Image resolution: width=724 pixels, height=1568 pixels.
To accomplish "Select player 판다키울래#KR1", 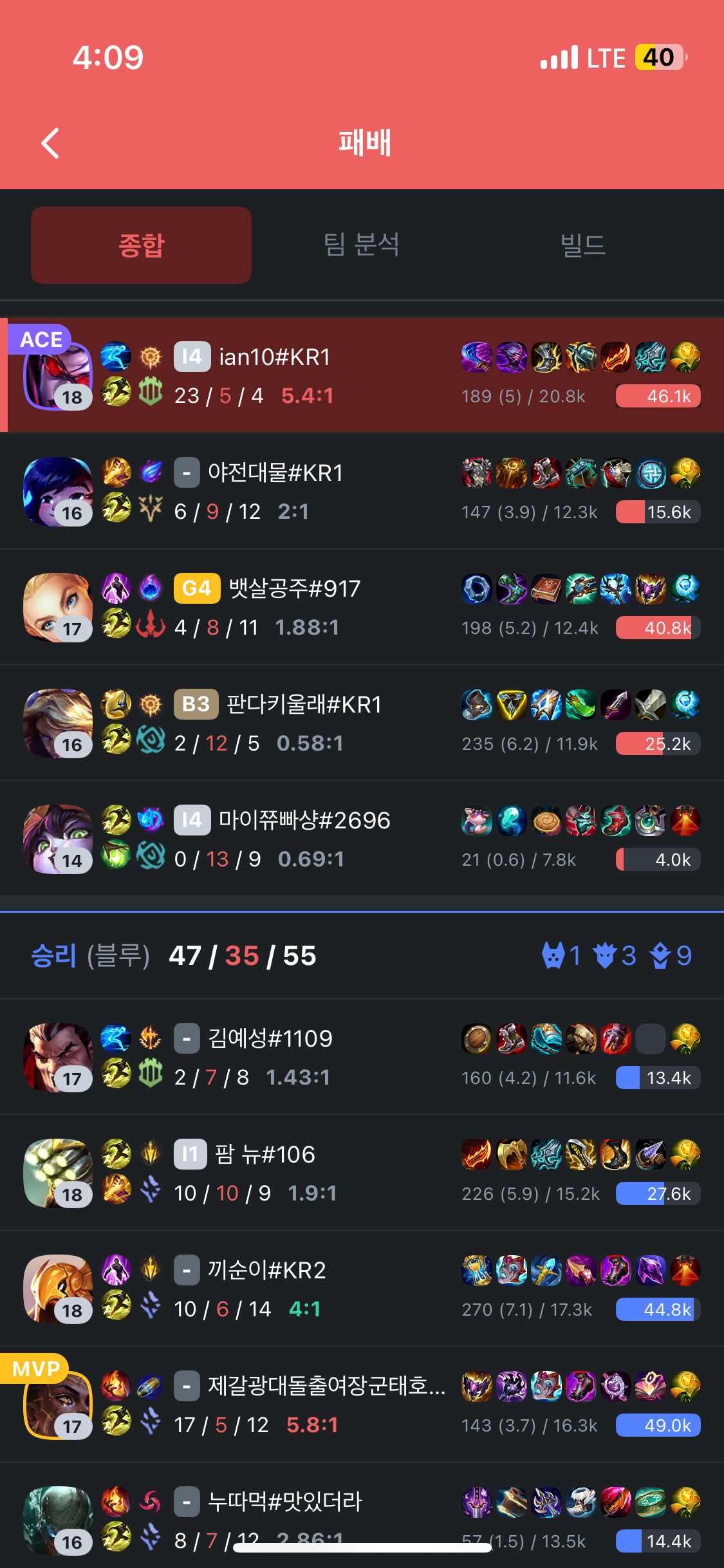I will click(304, 705).
